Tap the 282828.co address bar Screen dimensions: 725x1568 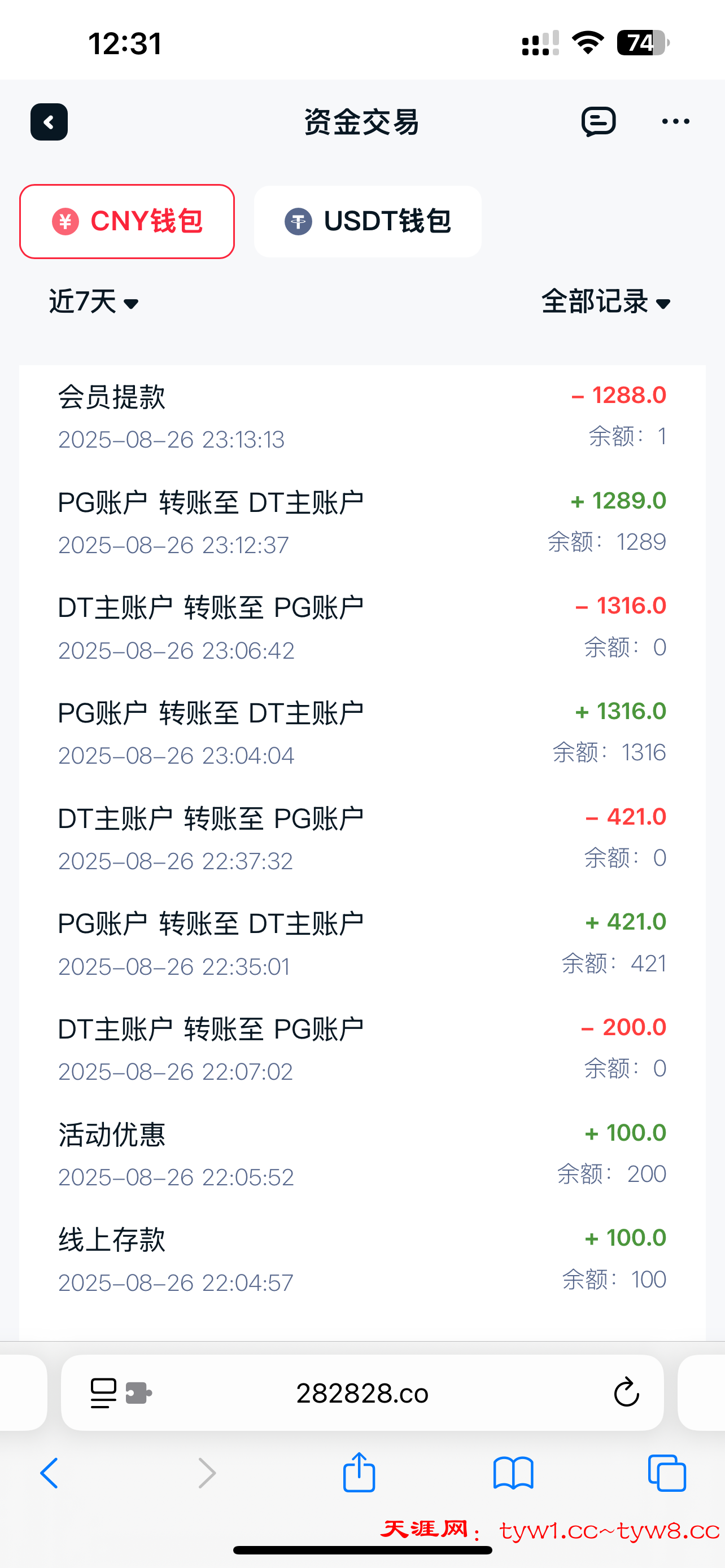pos(362,1392)
